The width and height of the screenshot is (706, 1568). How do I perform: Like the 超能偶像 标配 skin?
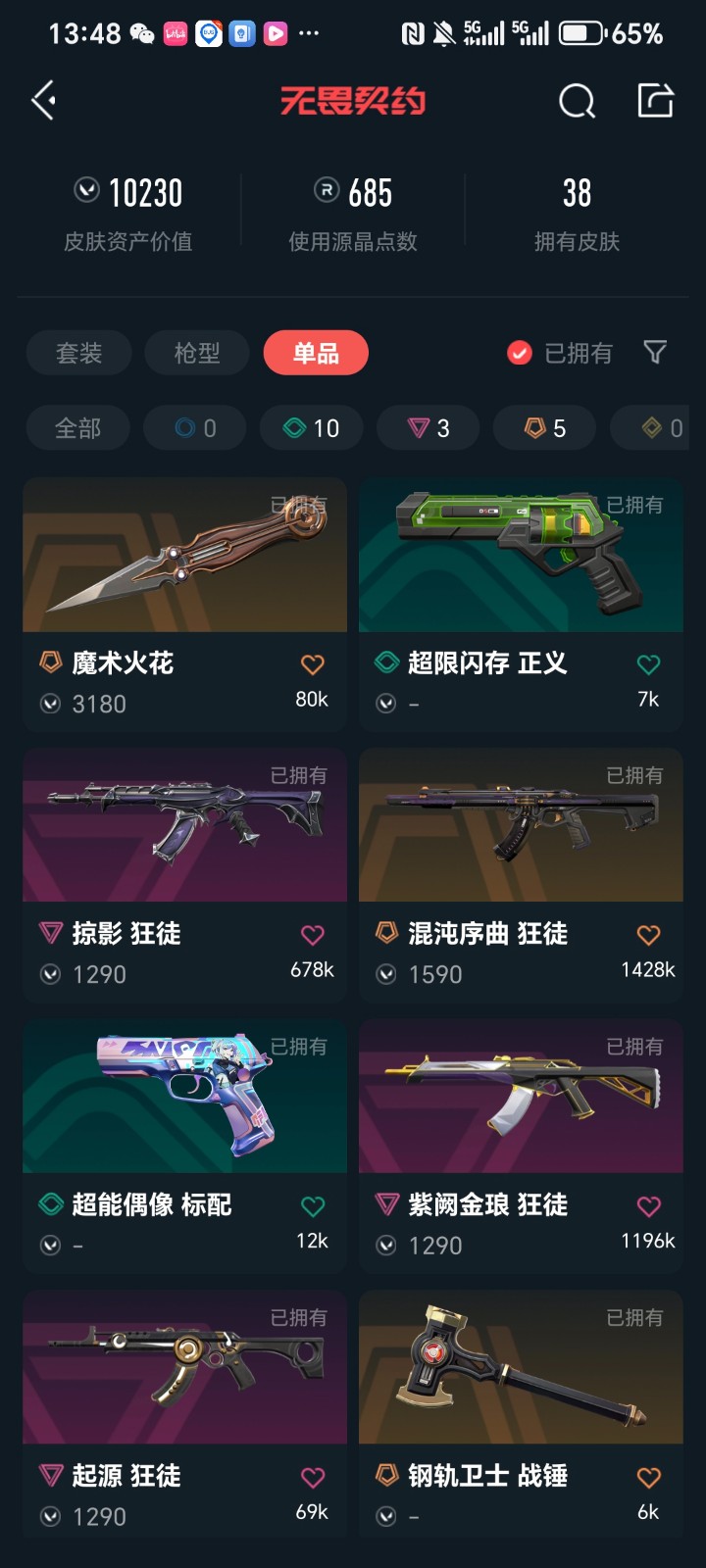313,1206
